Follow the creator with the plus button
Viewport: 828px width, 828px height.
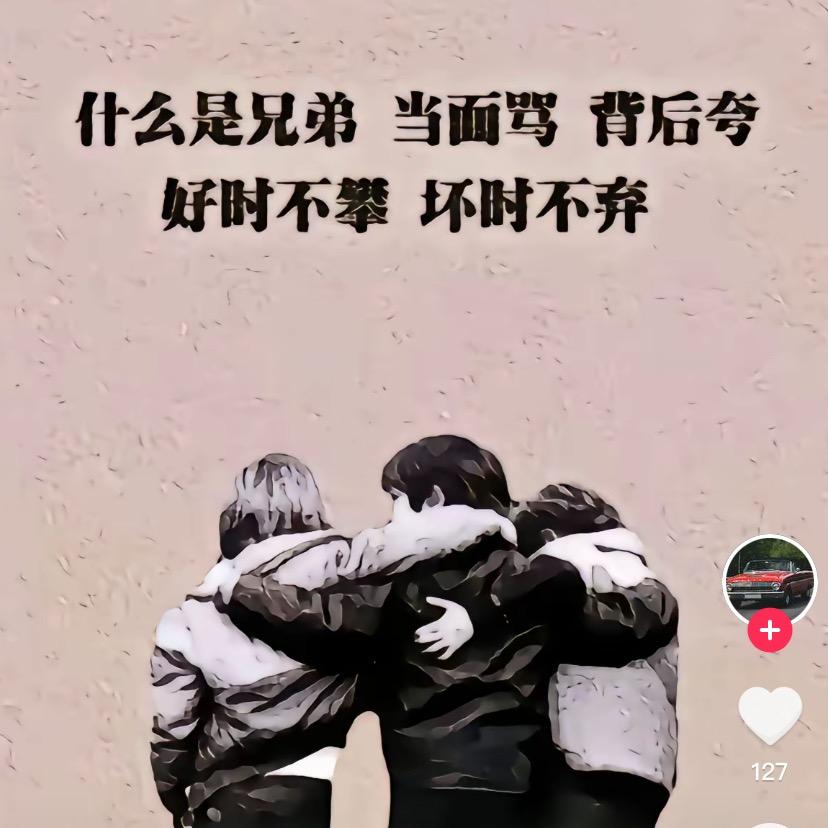coord(769,630)
